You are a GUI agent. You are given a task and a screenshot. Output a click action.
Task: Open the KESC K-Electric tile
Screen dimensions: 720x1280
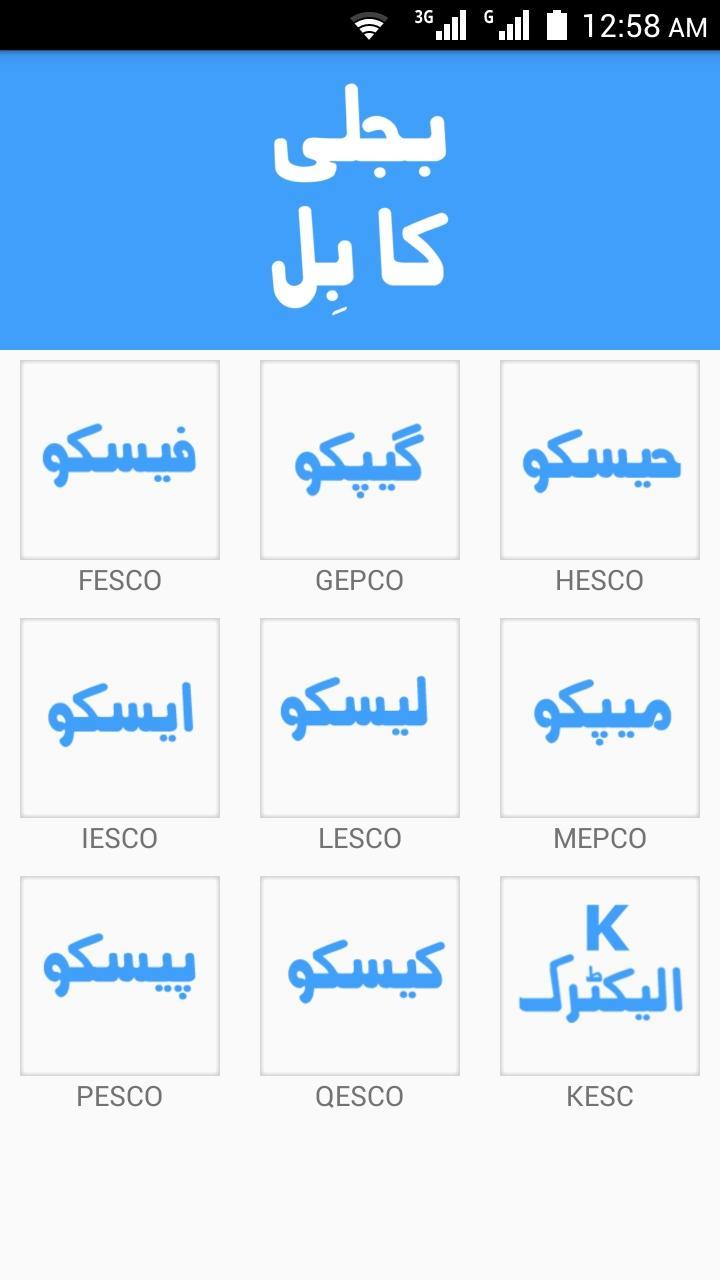click(600, 976)
